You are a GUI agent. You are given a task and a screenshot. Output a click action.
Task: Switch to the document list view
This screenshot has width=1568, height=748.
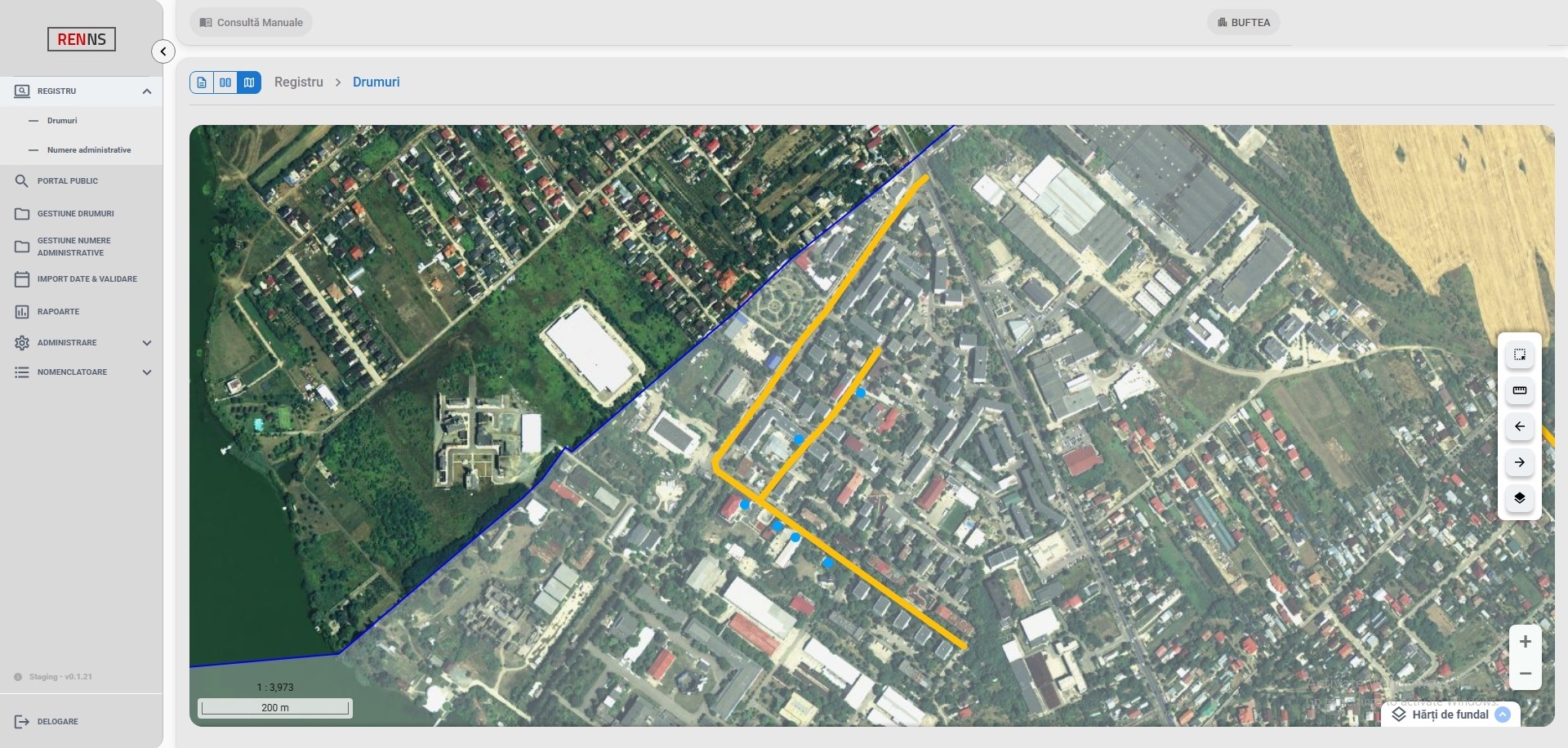tap(202, 82)
